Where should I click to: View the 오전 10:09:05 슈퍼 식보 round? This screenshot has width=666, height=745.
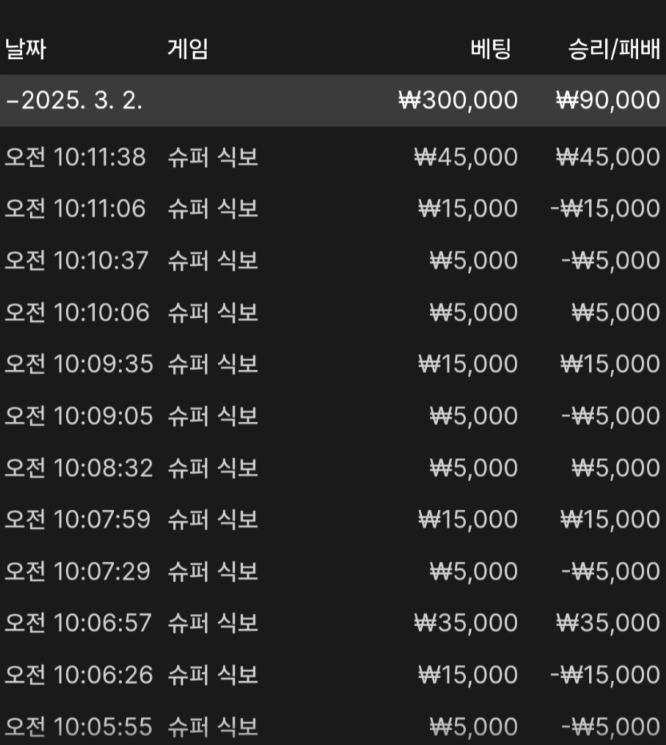coord(332,416)
